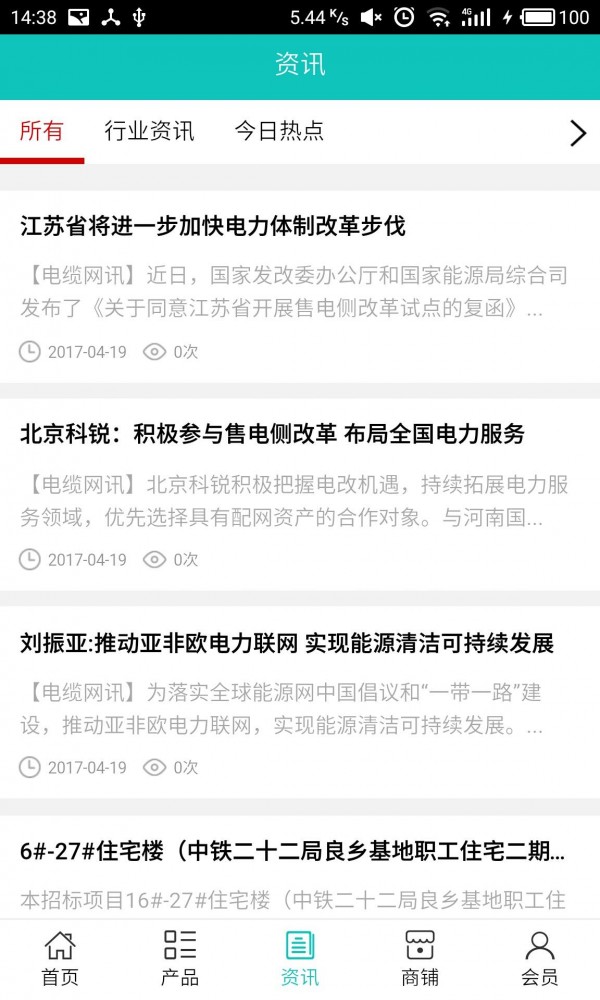Viewport: 600px width, 1000px height.
Task: Tap the right arrow for more categories
Action: [578, 133]
